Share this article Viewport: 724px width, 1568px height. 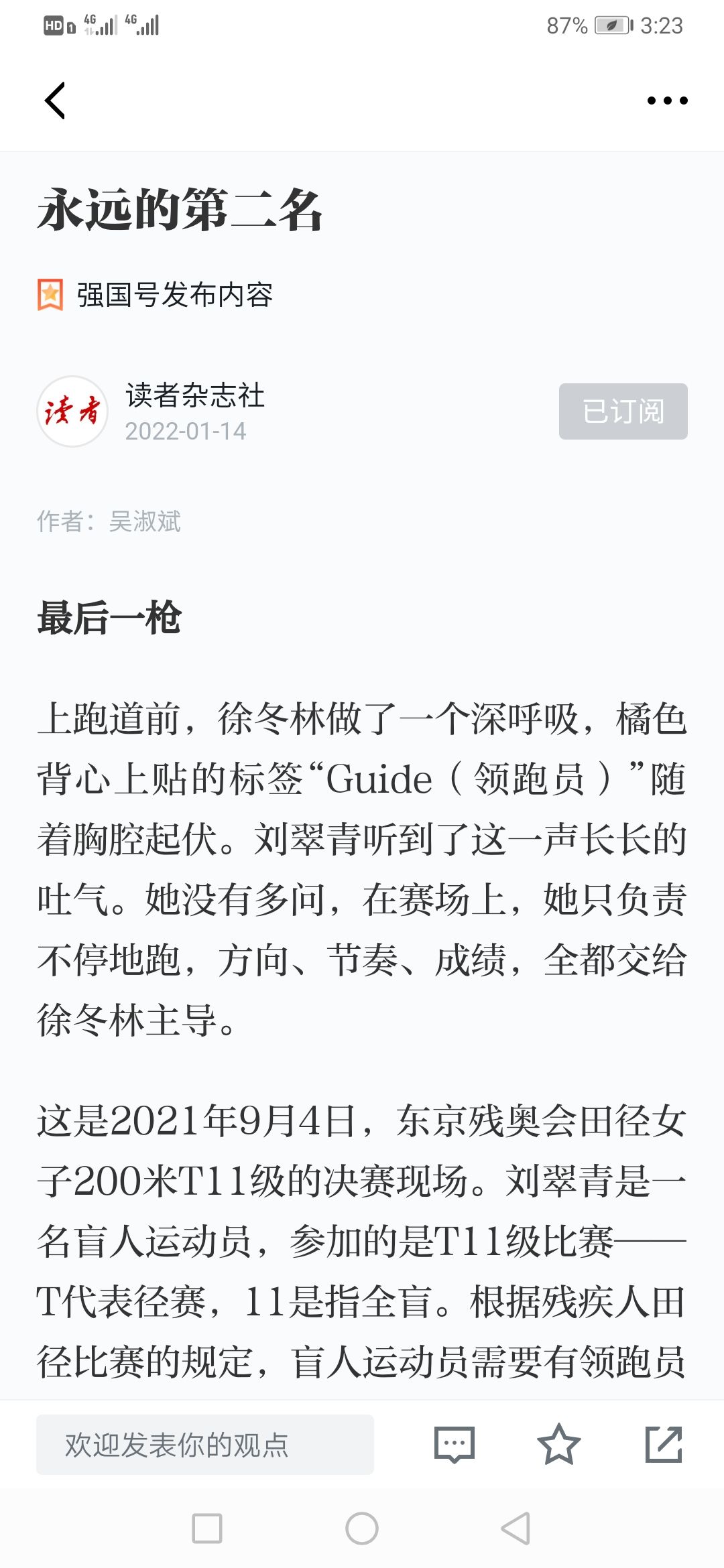coord(664,1444)
